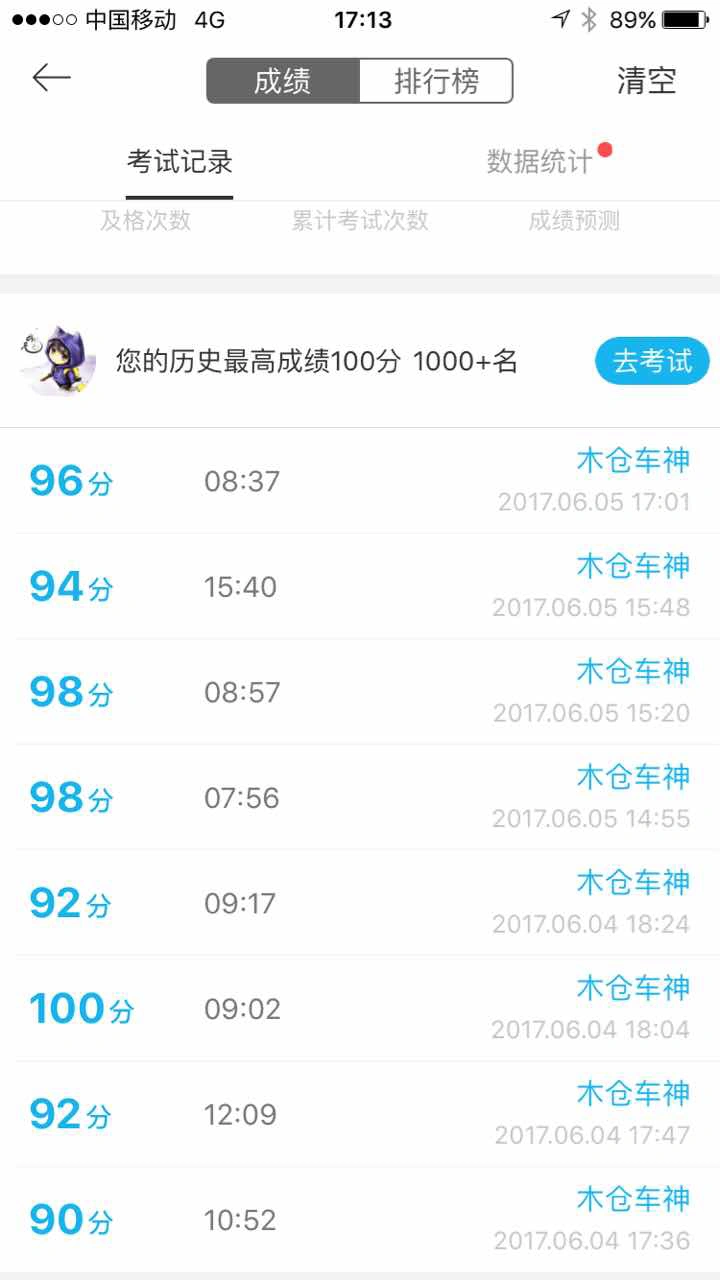Open the 100分 exam record

(x=360, y=1009)
